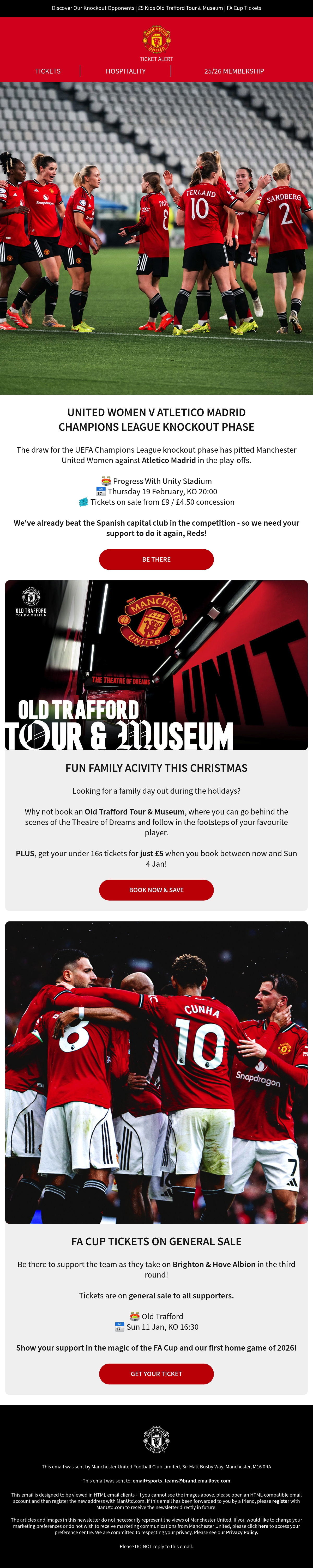
Task: Open 25/26 MEMBERSHIP link
Action: (x=234, y=71)
